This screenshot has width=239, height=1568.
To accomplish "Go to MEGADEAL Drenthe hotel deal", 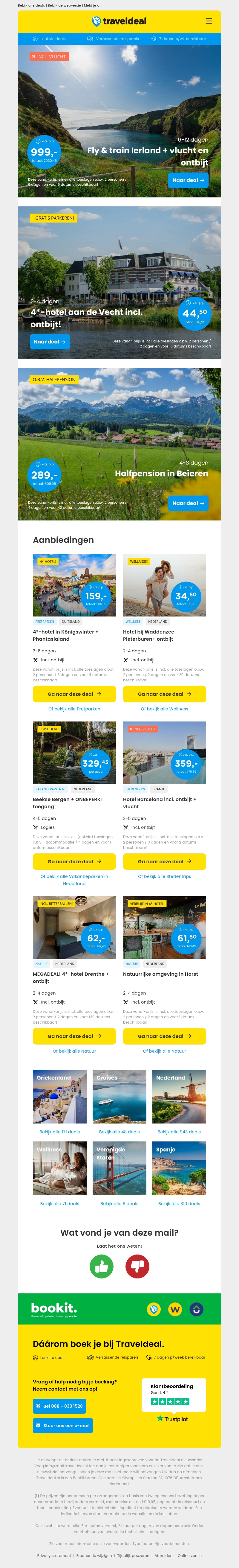I will [74, 1036].
